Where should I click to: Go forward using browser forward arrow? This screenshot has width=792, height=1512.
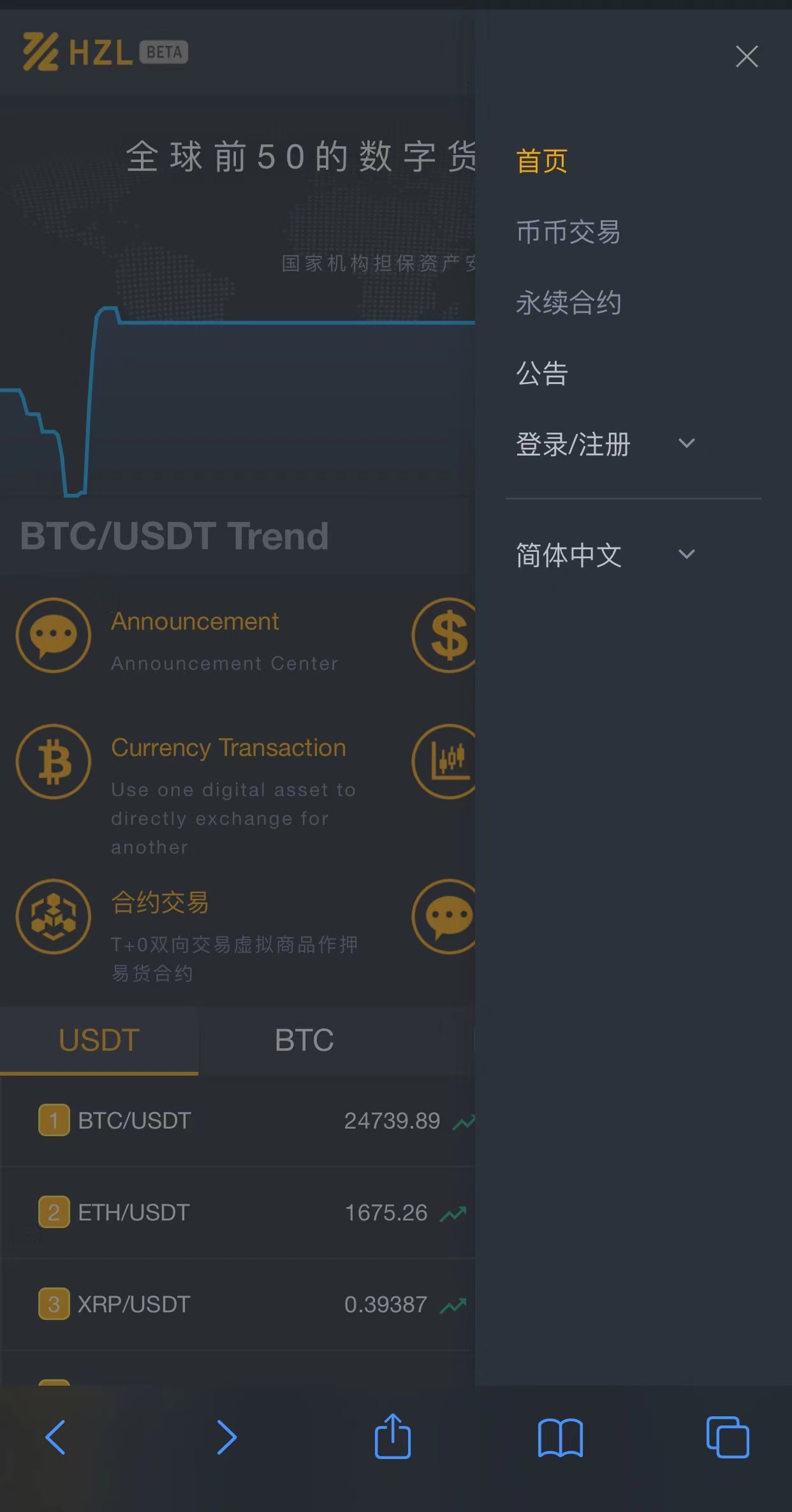226,1437
